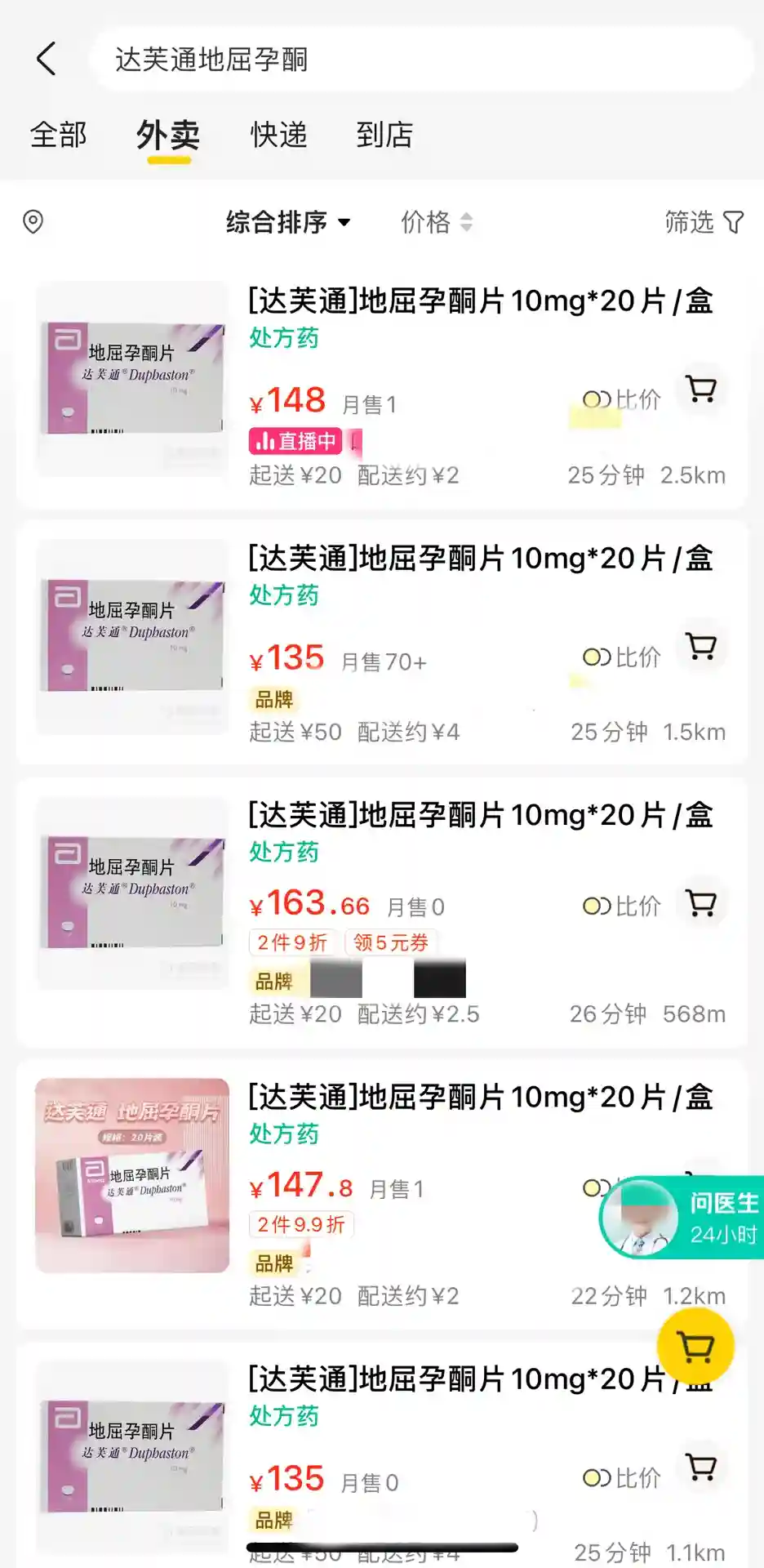This screenshot has width=764, height=1568.
Task: Add the ¥148 item to cart
Action: (701, 390)
